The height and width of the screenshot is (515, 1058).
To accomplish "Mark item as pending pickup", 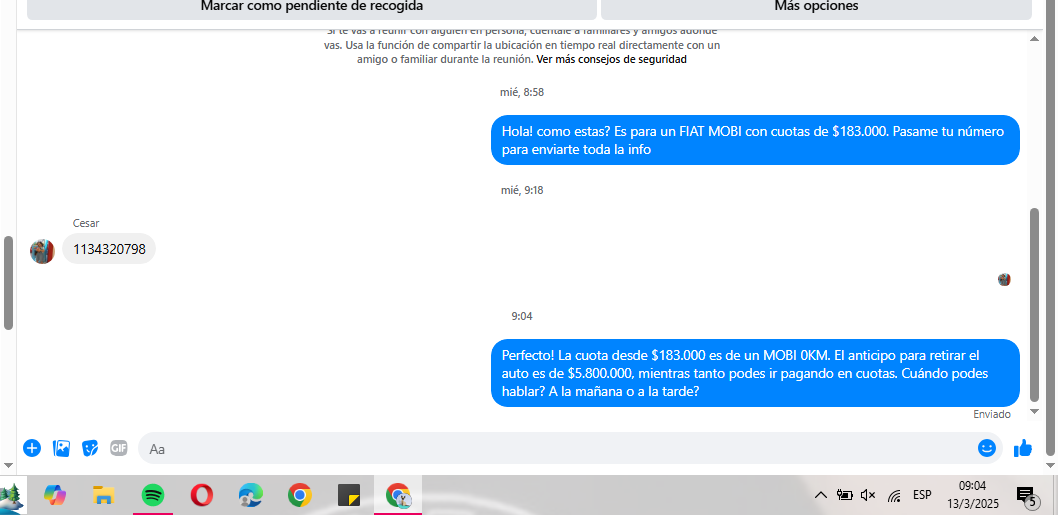I will pos(310,7).
